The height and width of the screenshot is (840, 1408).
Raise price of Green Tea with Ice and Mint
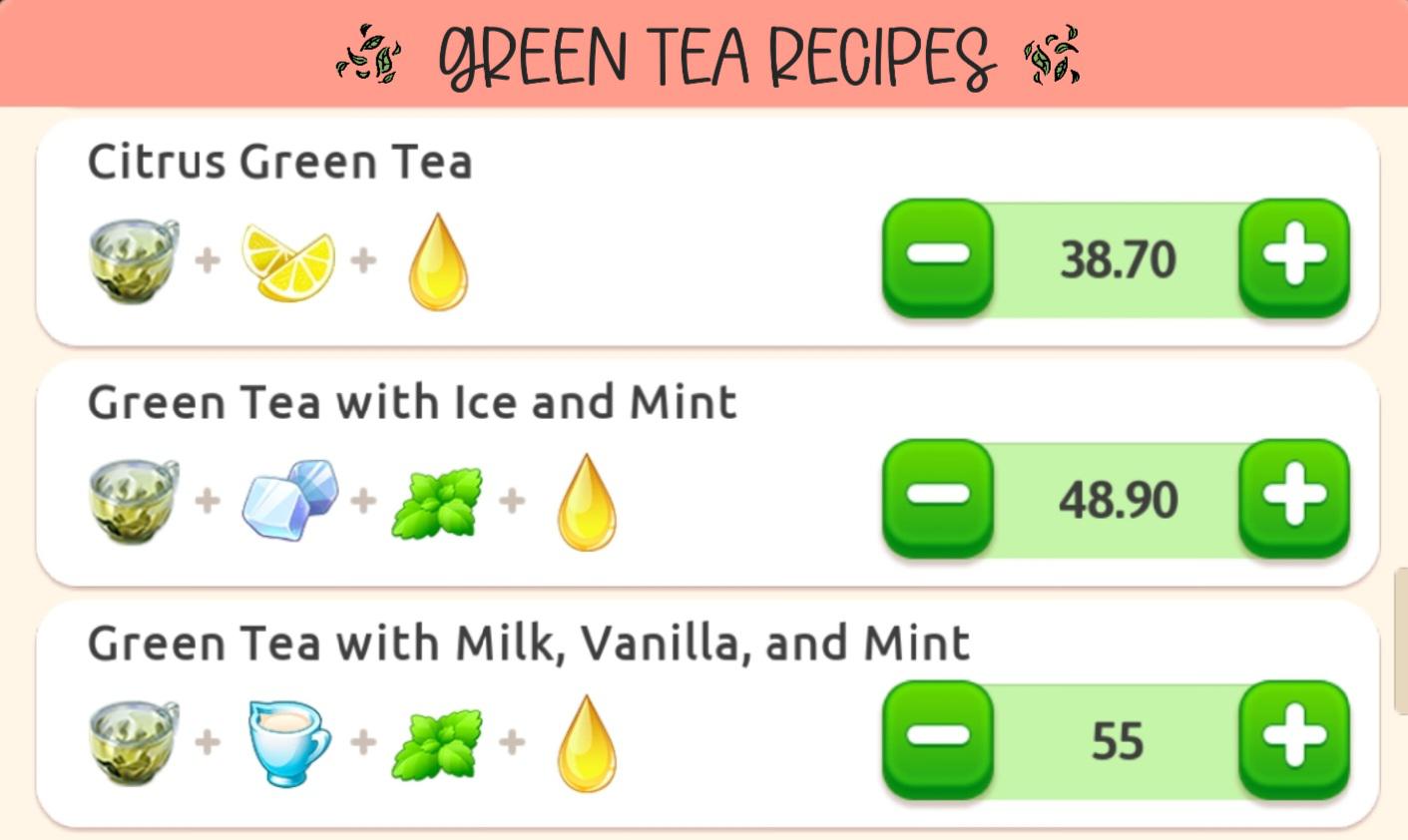pyautogui.click(x=1294, y=497)
